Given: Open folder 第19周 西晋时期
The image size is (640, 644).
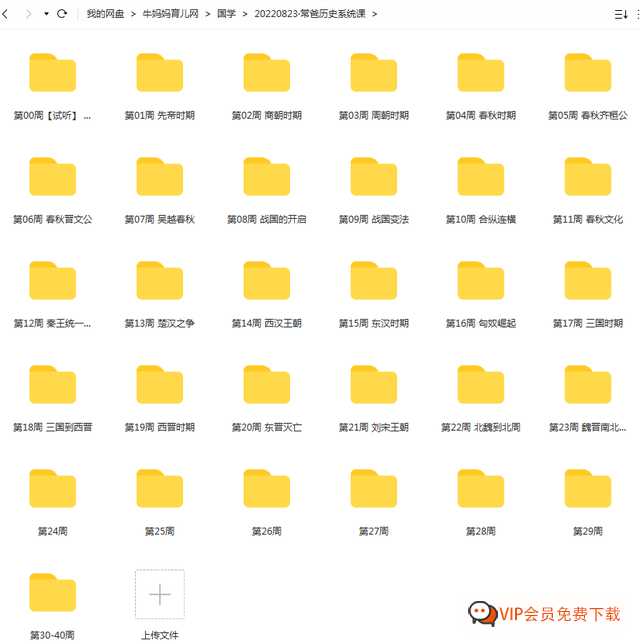Looking at the screenshot, I should (x=160, y=386).
